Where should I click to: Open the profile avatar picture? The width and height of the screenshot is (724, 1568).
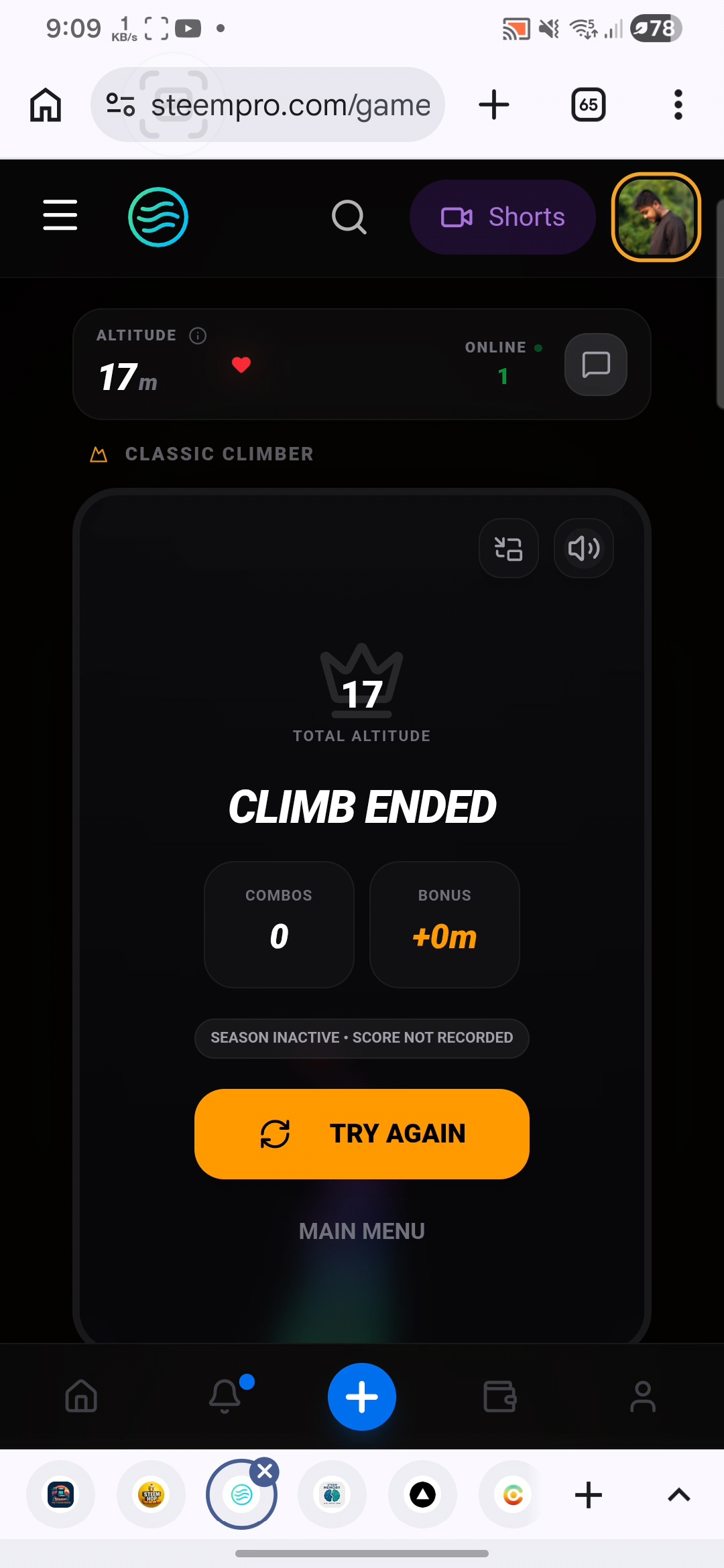tap(656, 217)
